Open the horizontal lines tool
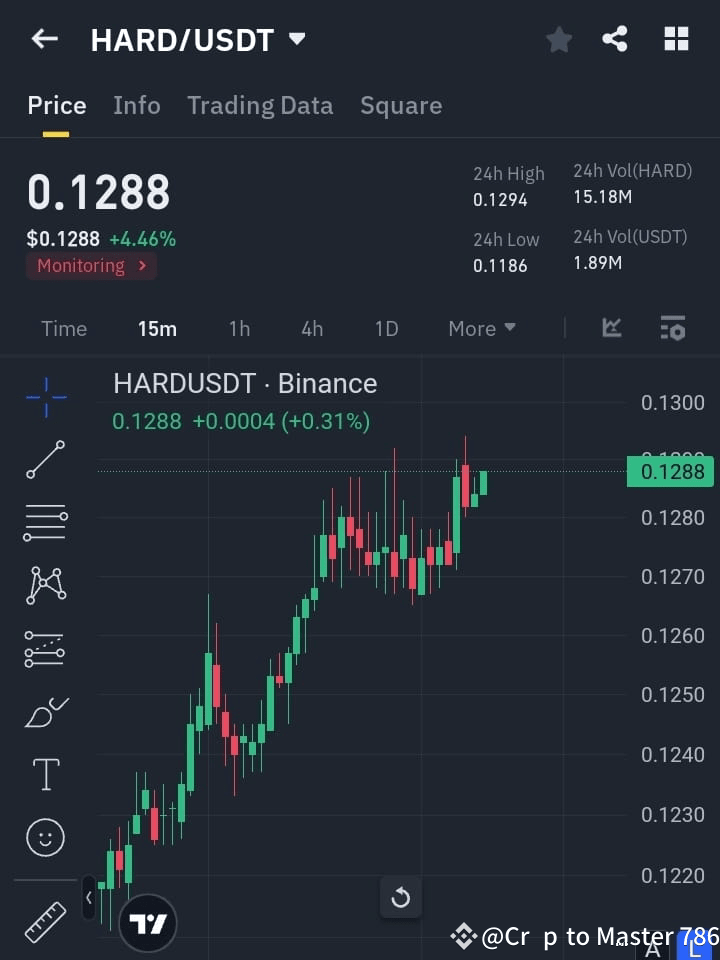Viewport: 720px width, 960px height. [45, 523]
